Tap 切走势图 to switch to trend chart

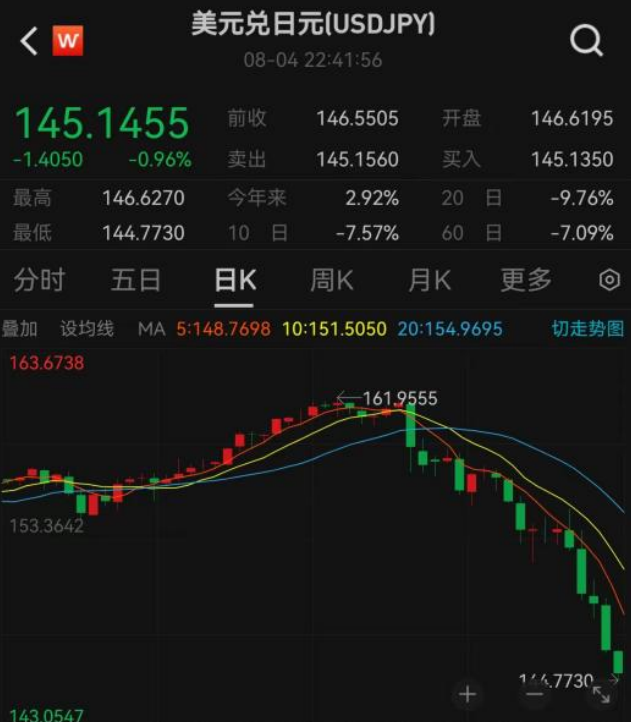pos(587,328)
